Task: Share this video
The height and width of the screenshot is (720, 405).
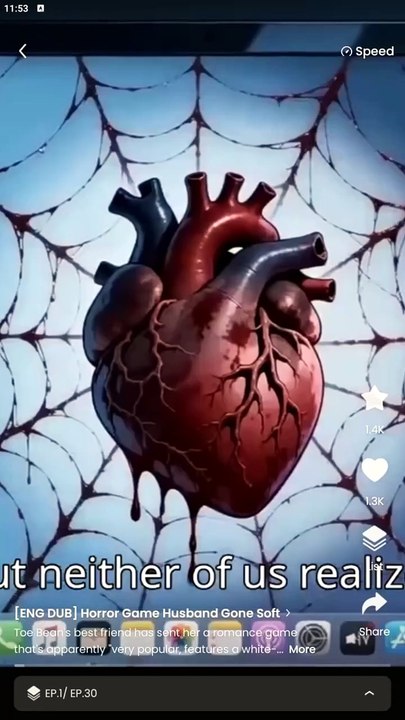Action: click(x=375, y=603)
